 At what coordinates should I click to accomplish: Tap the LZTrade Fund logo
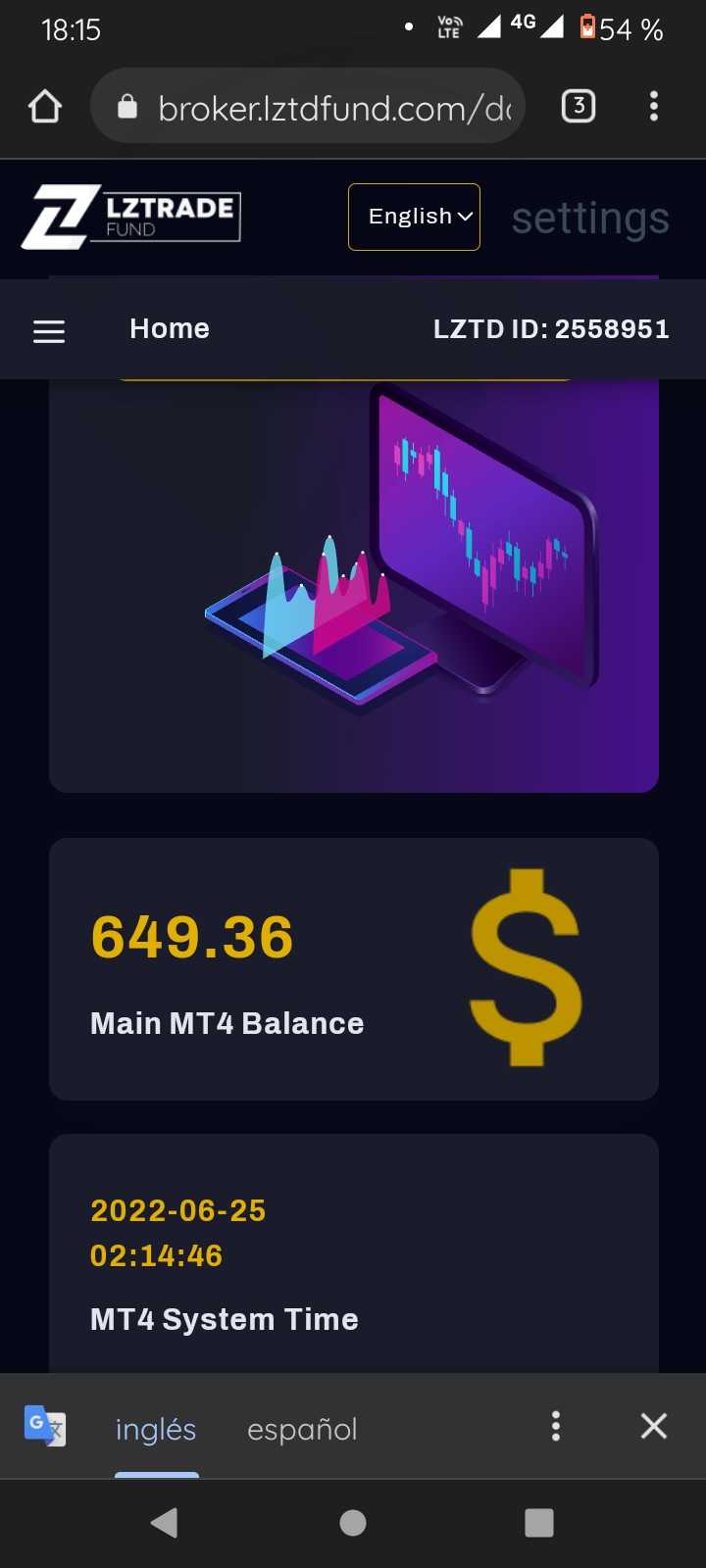(131, 217)
